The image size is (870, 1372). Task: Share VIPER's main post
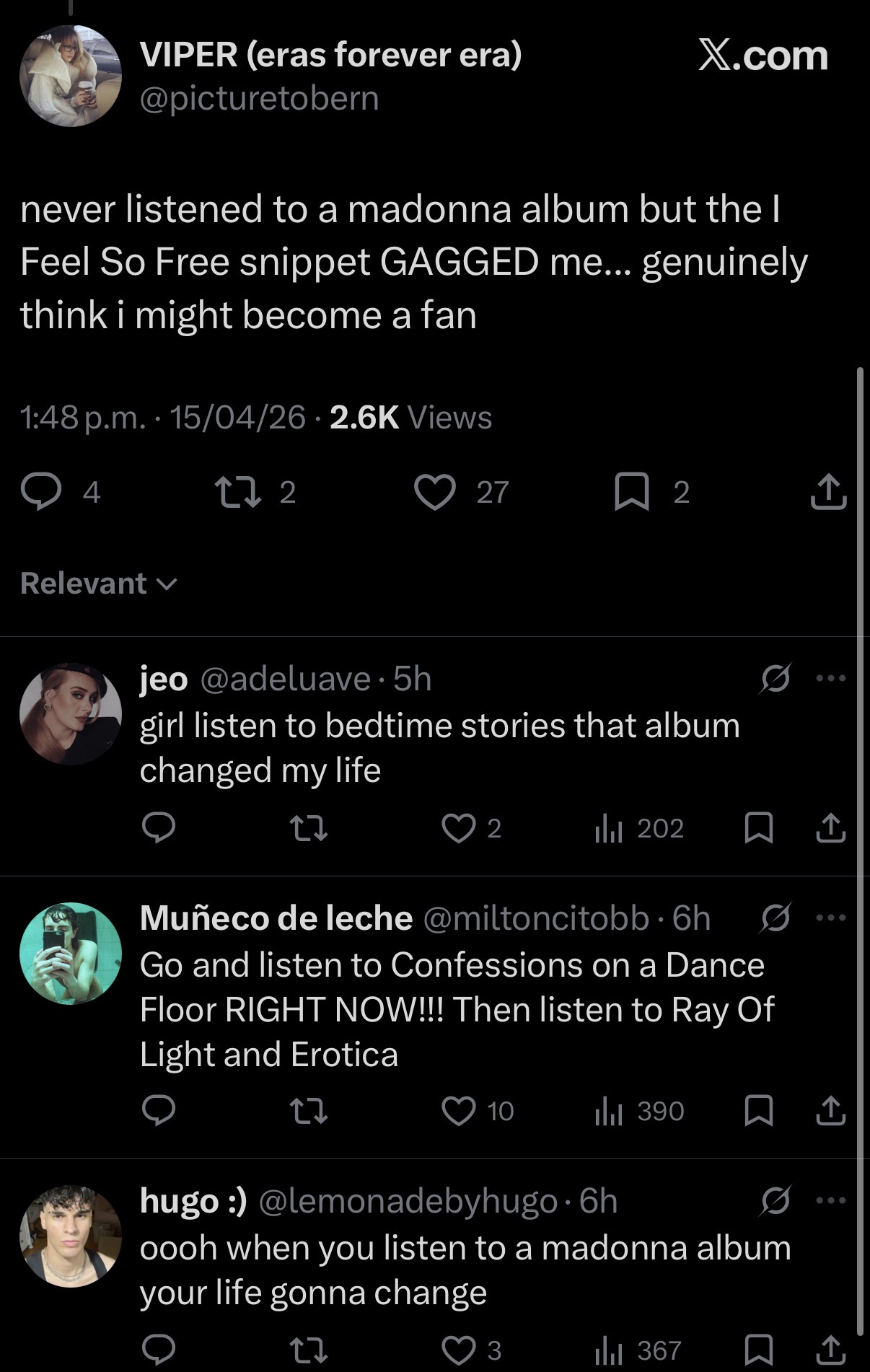[828, 492]
